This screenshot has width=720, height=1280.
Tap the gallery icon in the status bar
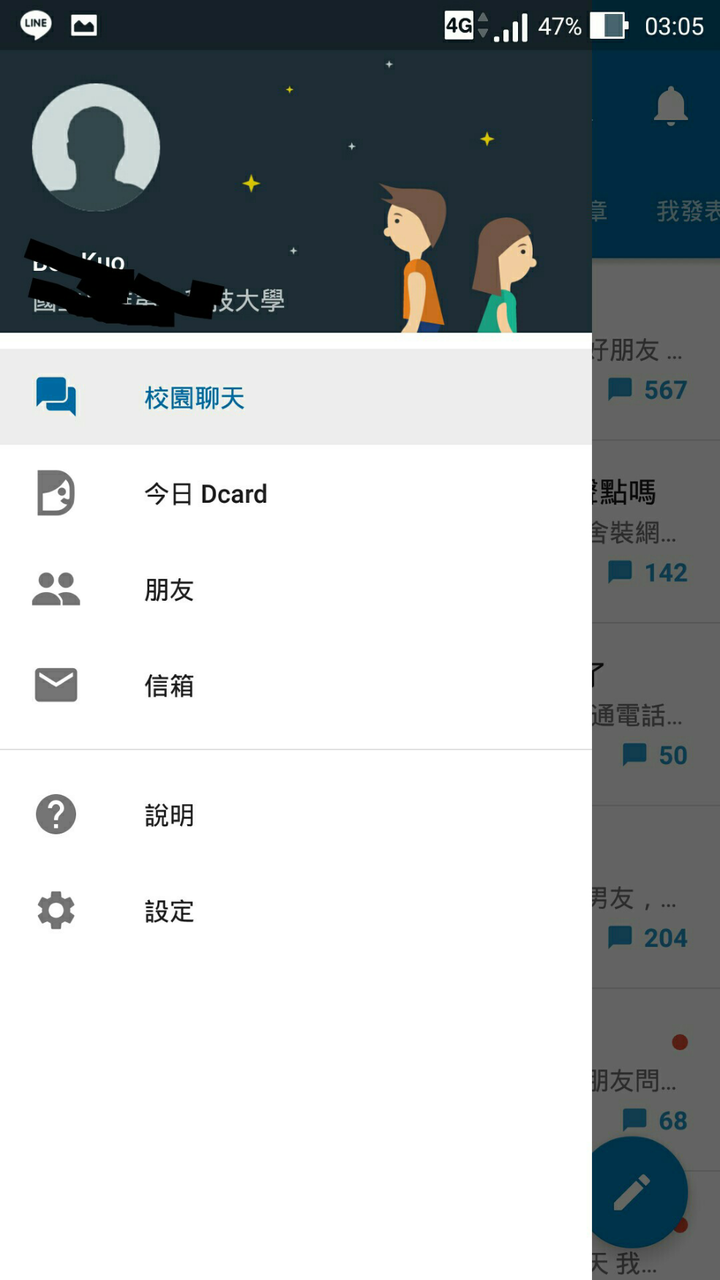(x=84, y=25)
